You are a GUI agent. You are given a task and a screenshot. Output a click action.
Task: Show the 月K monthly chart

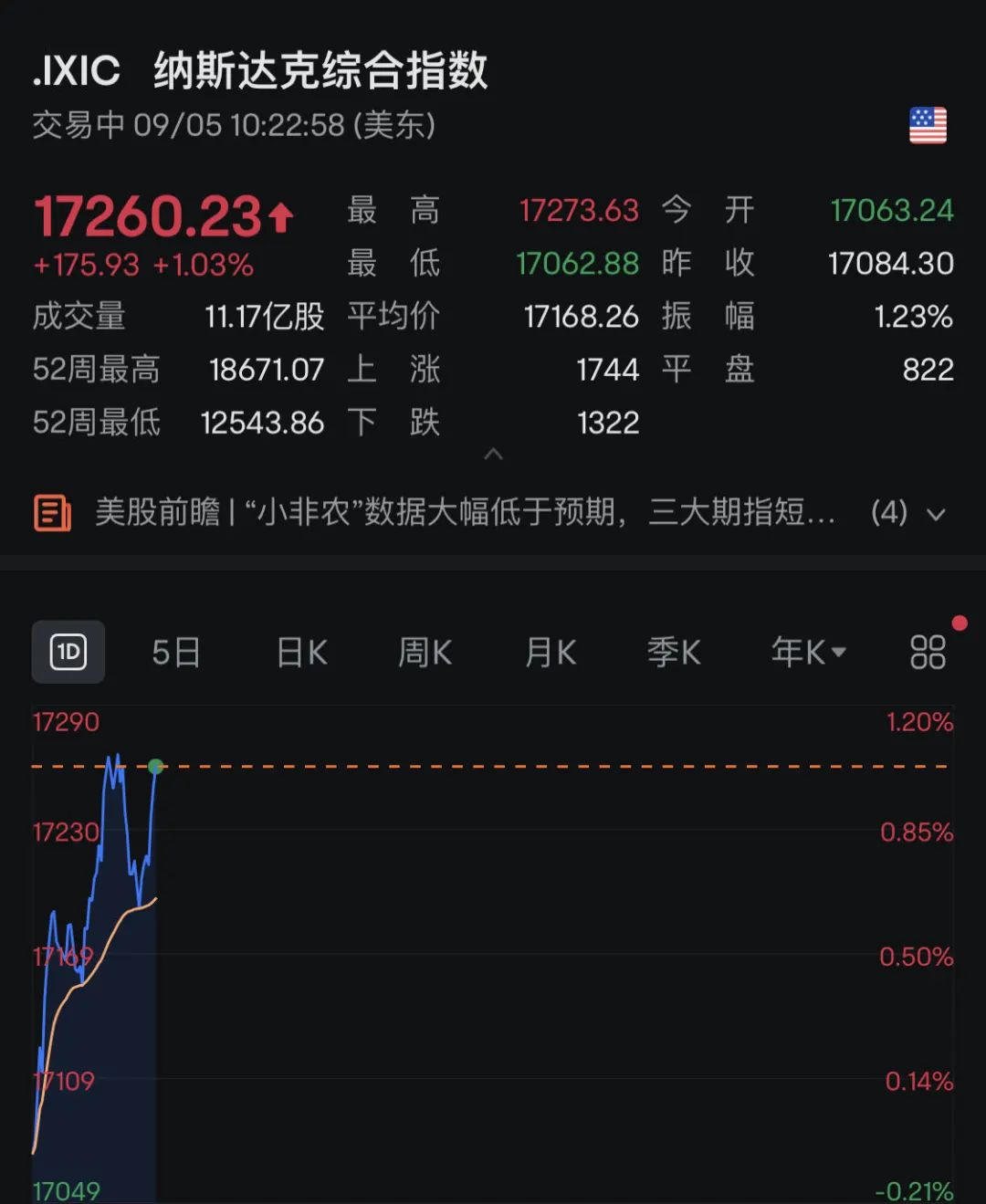coord(551,653)
